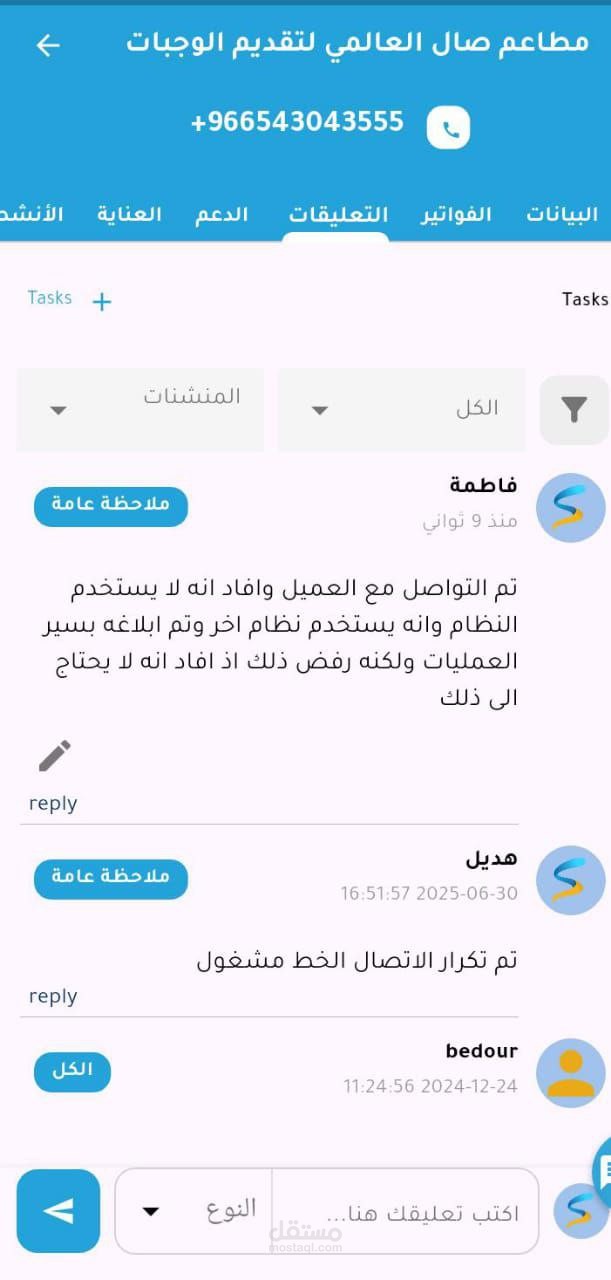Open the floating chat bubble
This screenshot has height=1280, width=611.
(603, 1172)
